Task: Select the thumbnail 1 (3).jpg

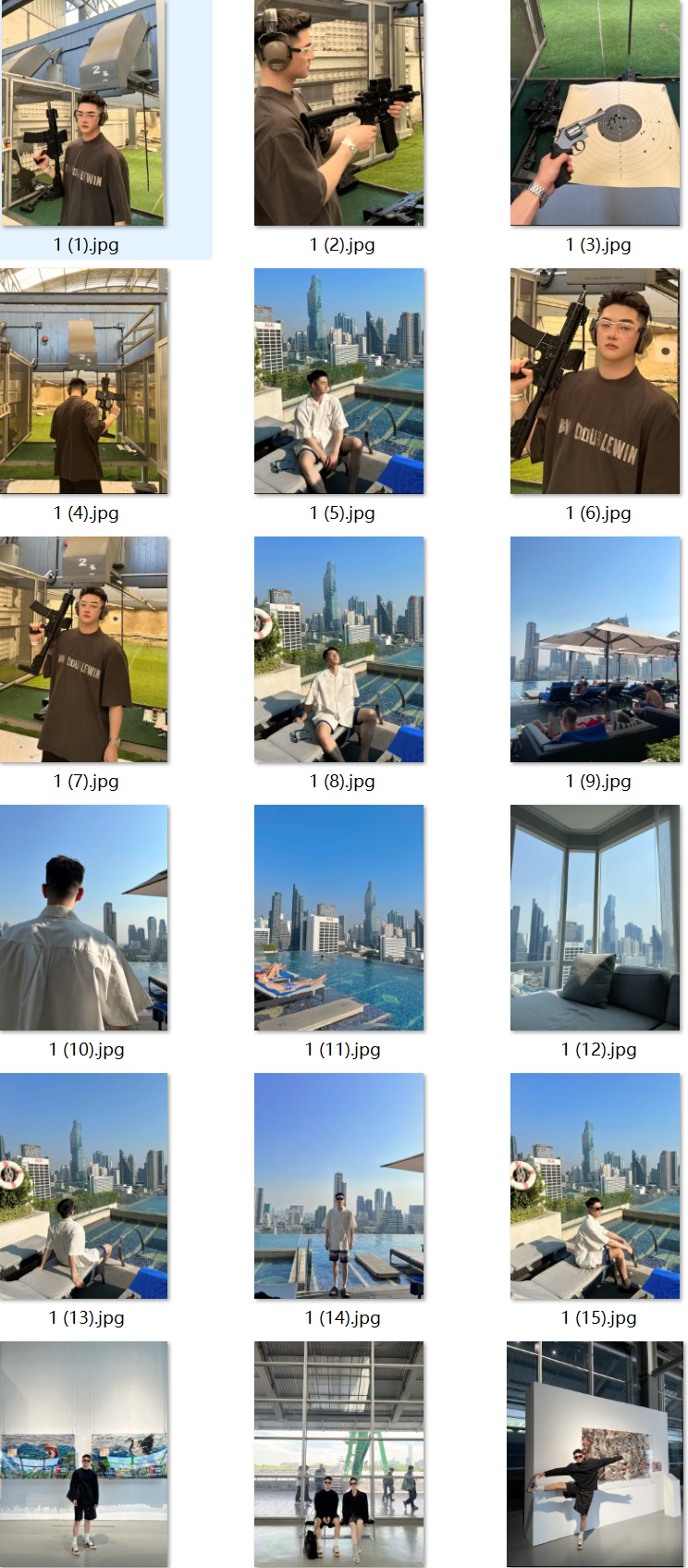Action: point(595,113)
